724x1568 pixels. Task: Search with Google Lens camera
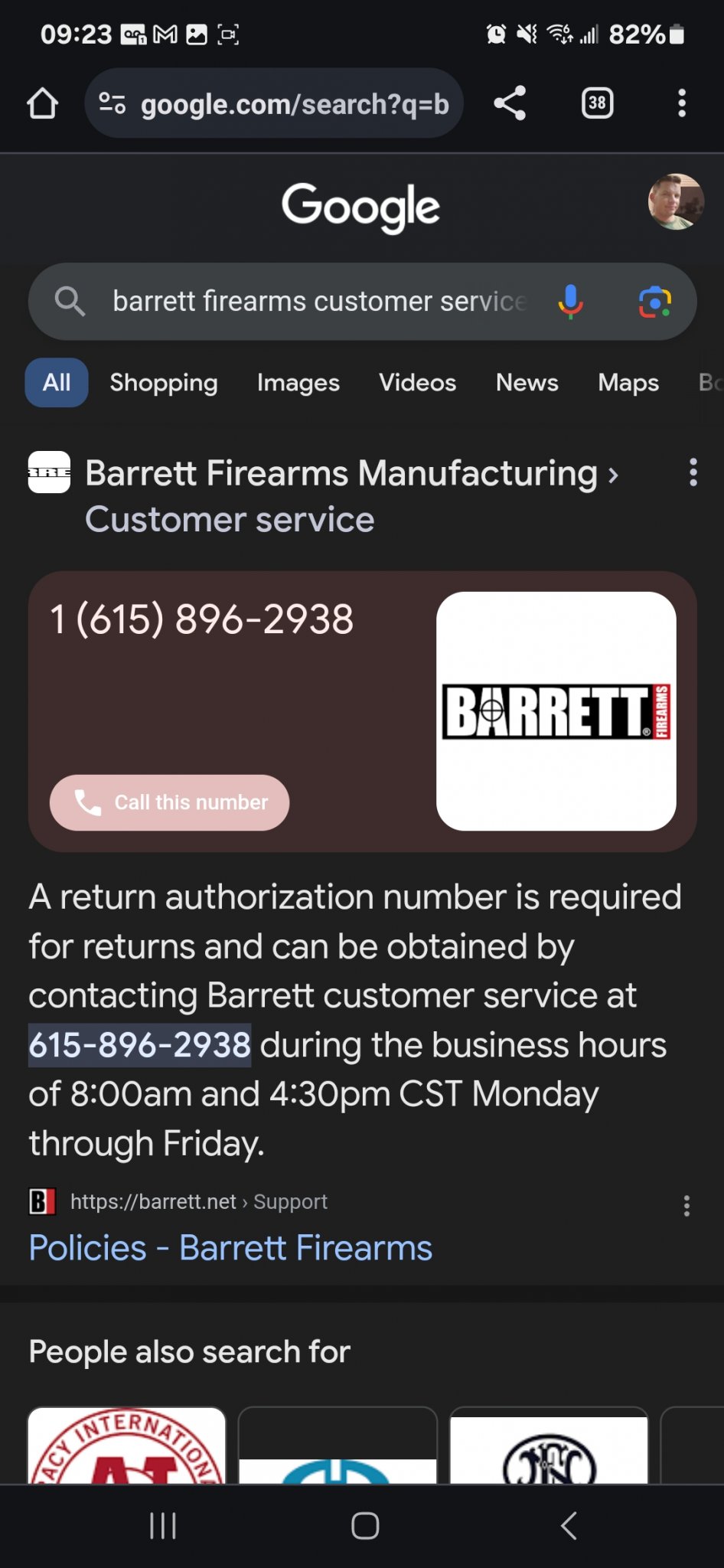click(x=654, y=302)
